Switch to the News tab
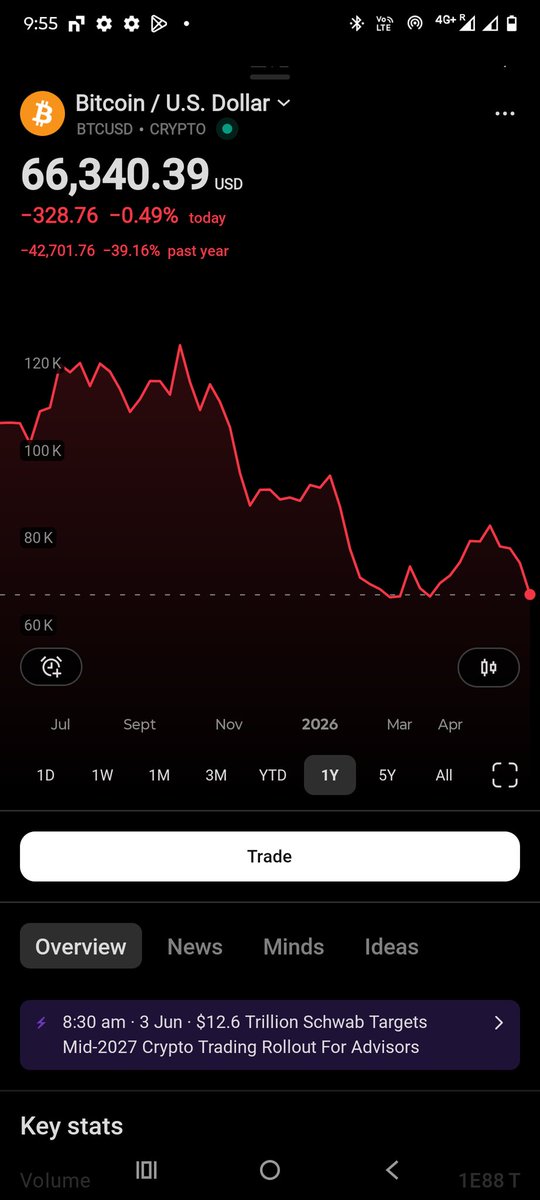The width and height of the screenshot is (540, 1200). [x=195, y=946]
